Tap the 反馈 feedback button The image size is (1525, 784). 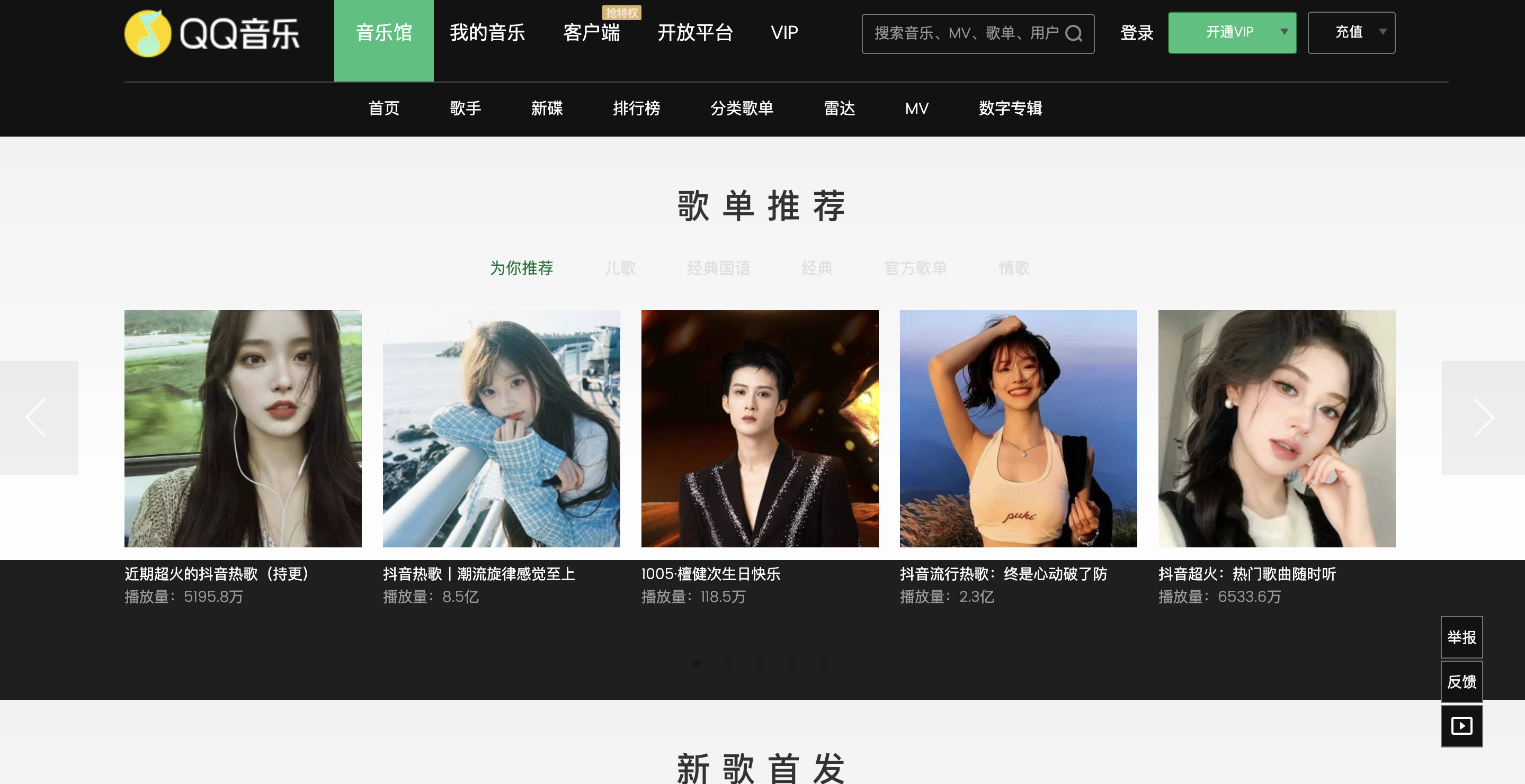pos(1460,682)
